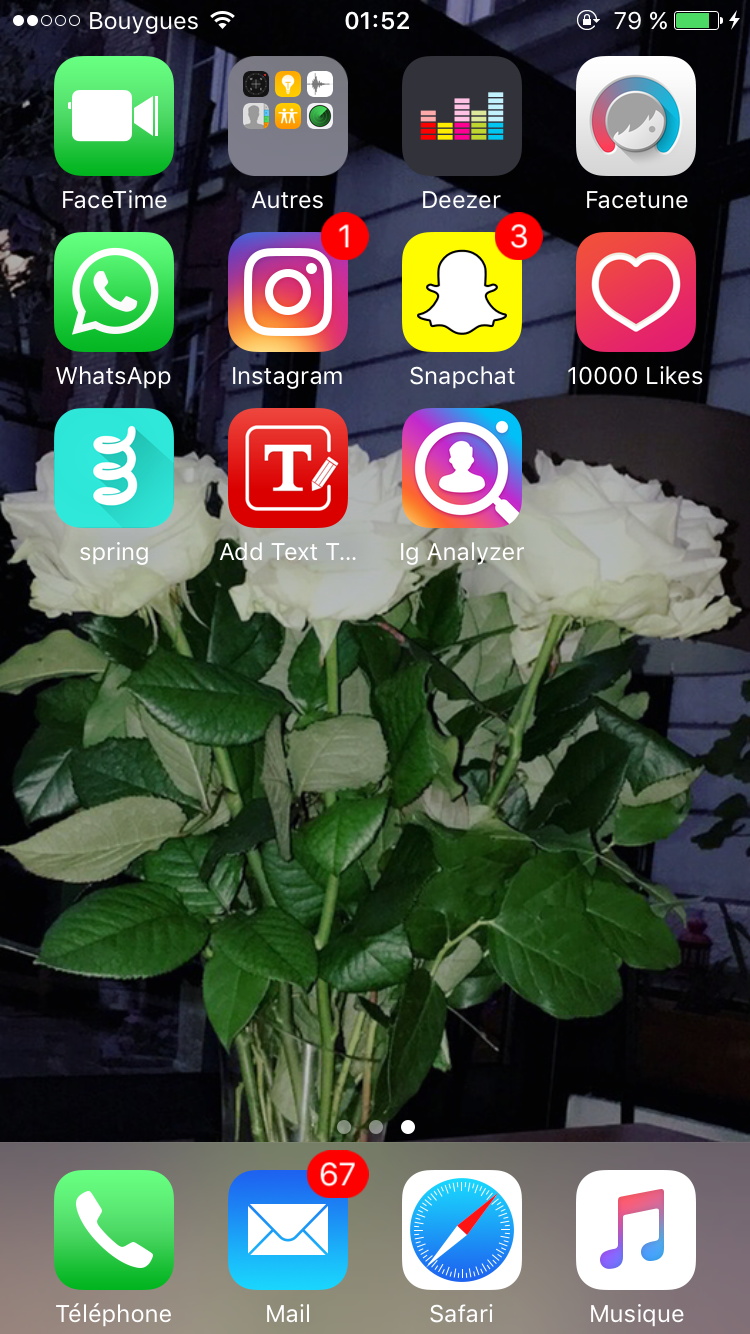Screen dimensions: 750x1334
Task: Open Téléphone in the dock
Action: (114, 1230)
